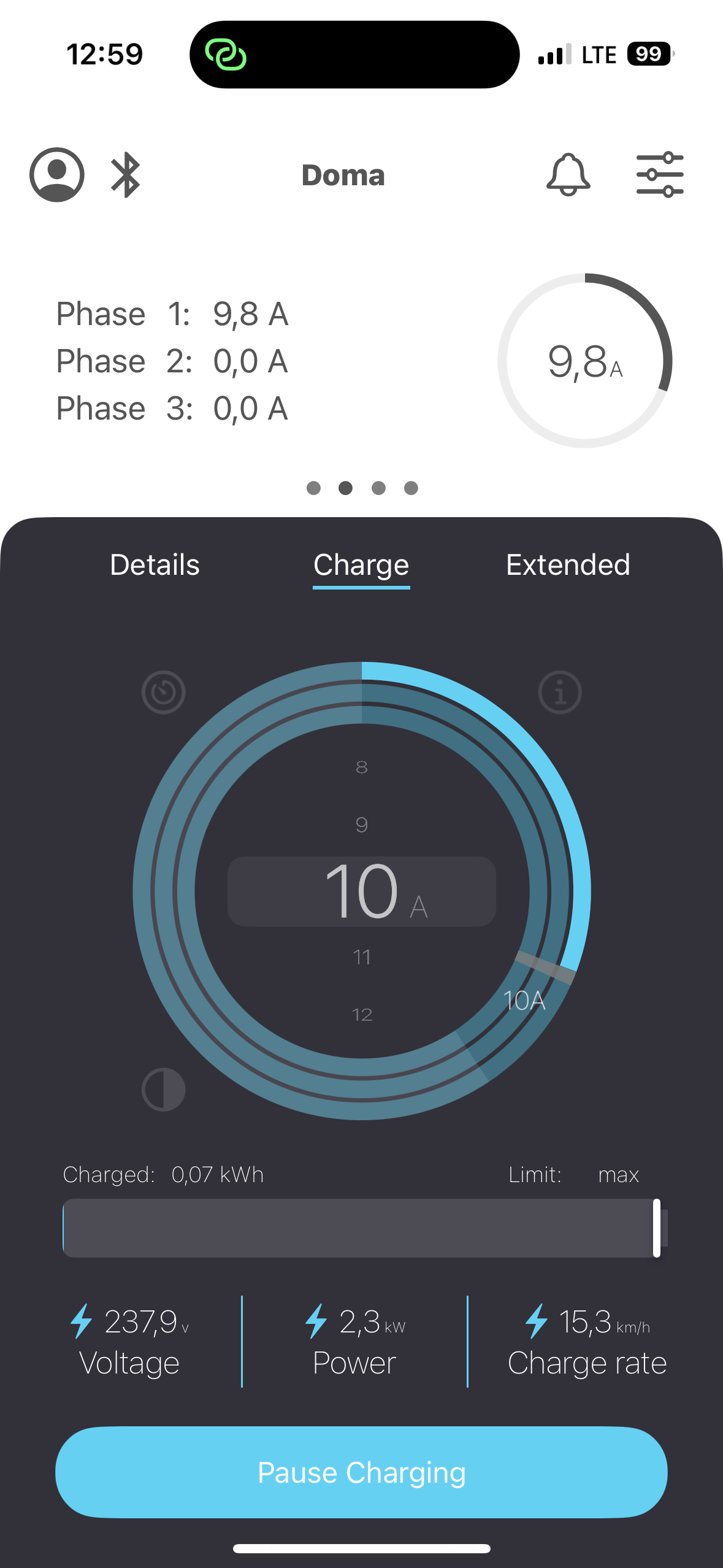Select 9 amps in current picker
Image resolution: width=723 pixels, height=1568 pixels.
pyautogui.click(x=362, y=824)
